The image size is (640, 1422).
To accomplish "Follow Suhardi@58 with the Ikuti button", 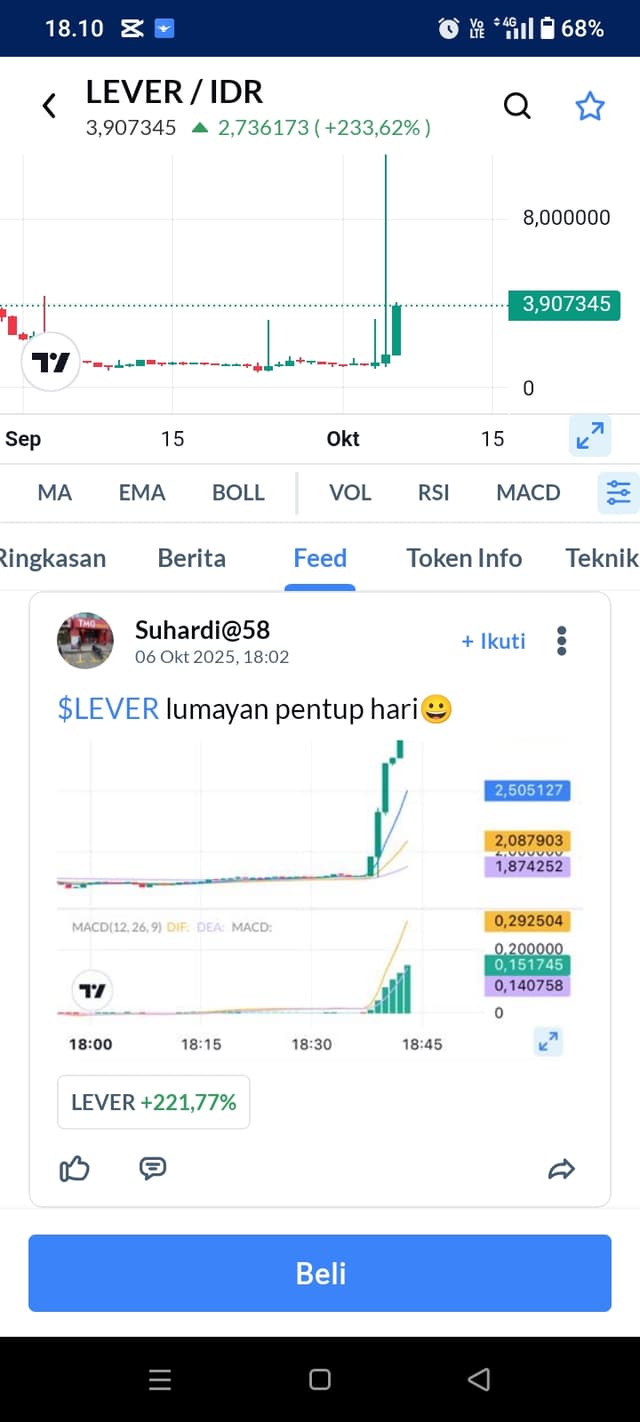I will [x=493, y=641].
